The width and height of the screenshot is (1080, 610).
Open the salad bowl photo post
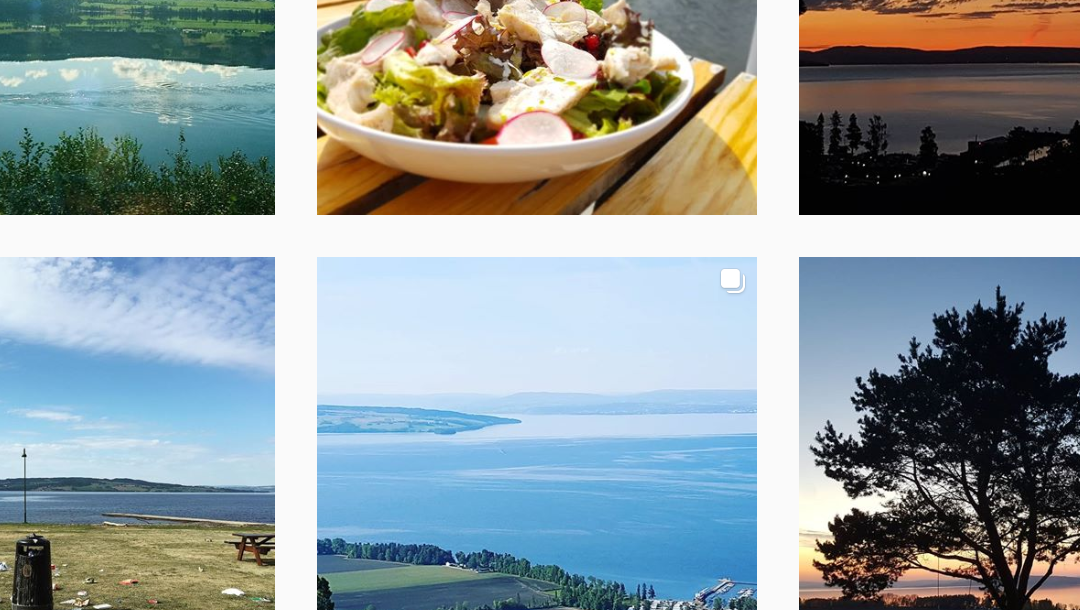click(536, 107)
